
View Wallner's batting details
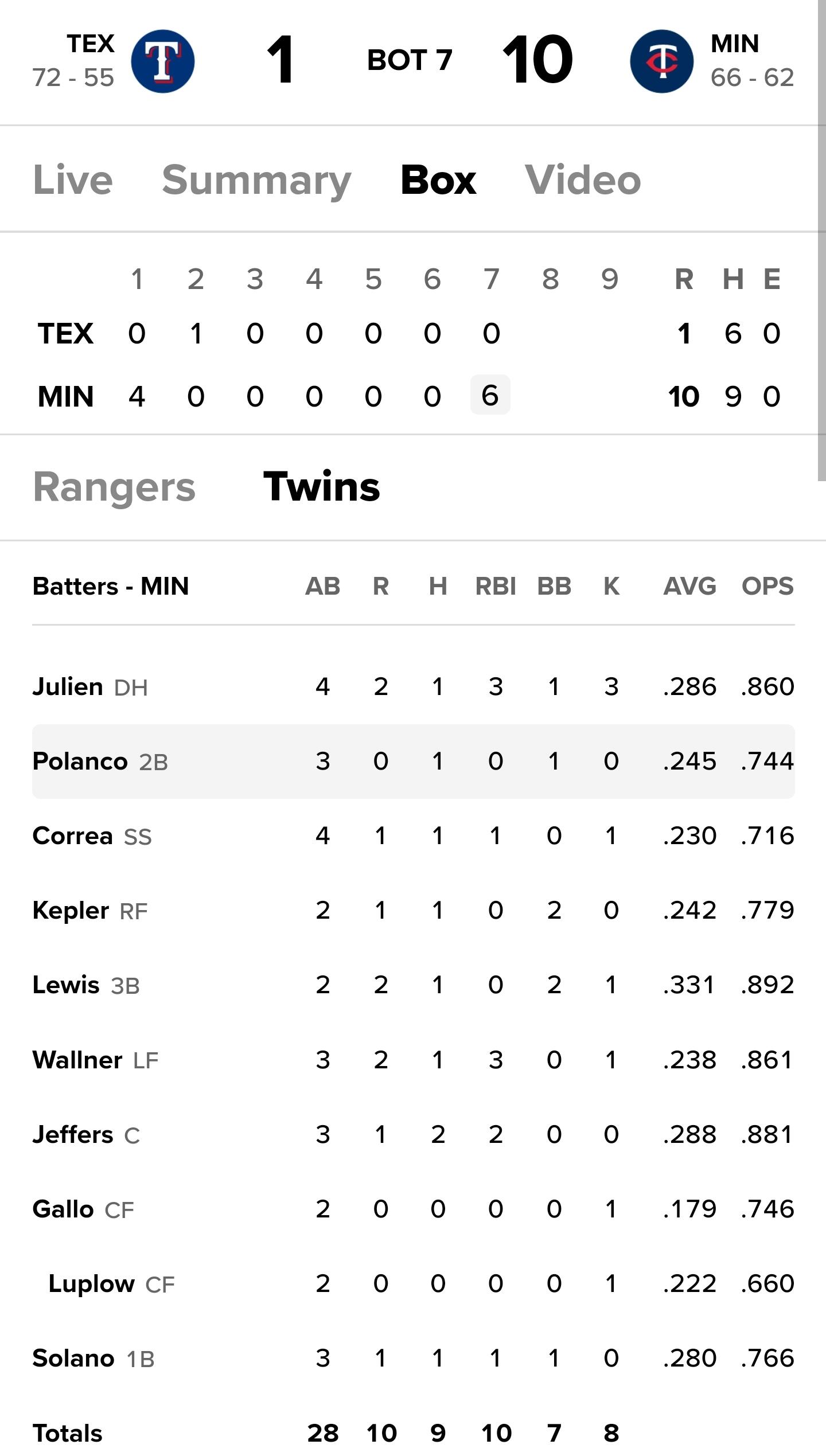coord(413,1060)
